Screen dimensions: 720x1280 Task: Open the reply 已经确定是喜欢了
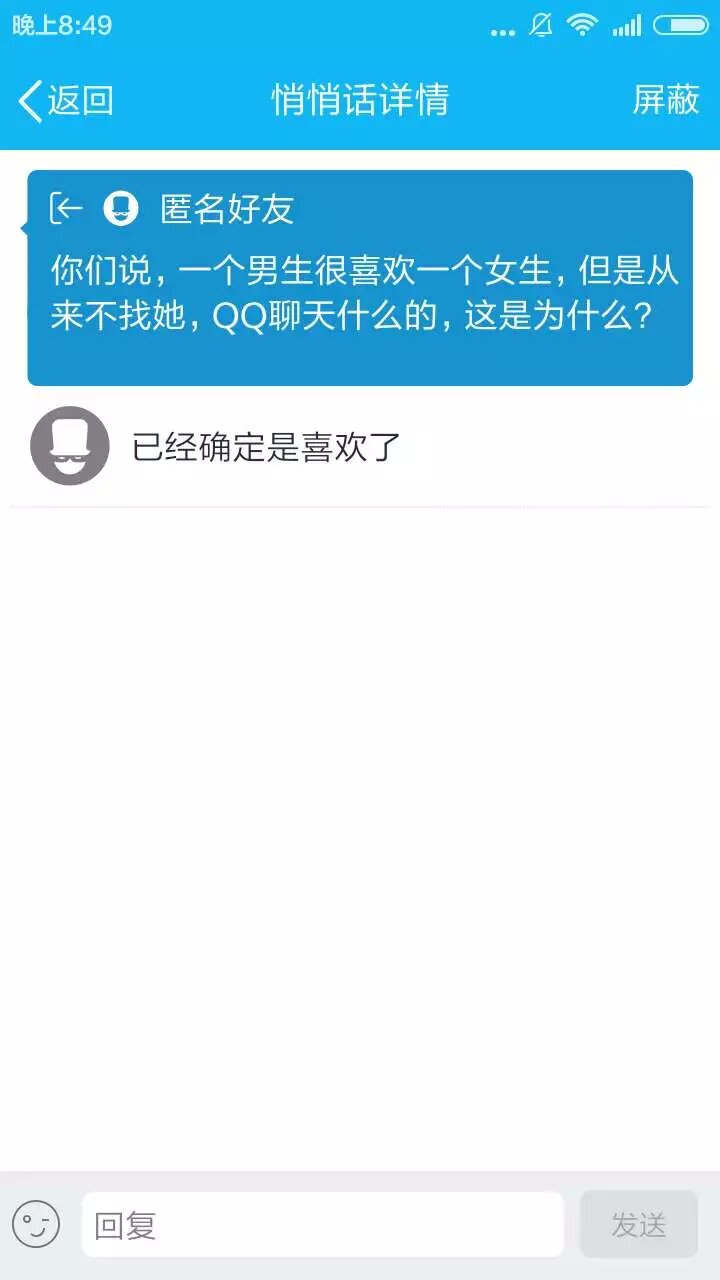(x=266, y=447)
